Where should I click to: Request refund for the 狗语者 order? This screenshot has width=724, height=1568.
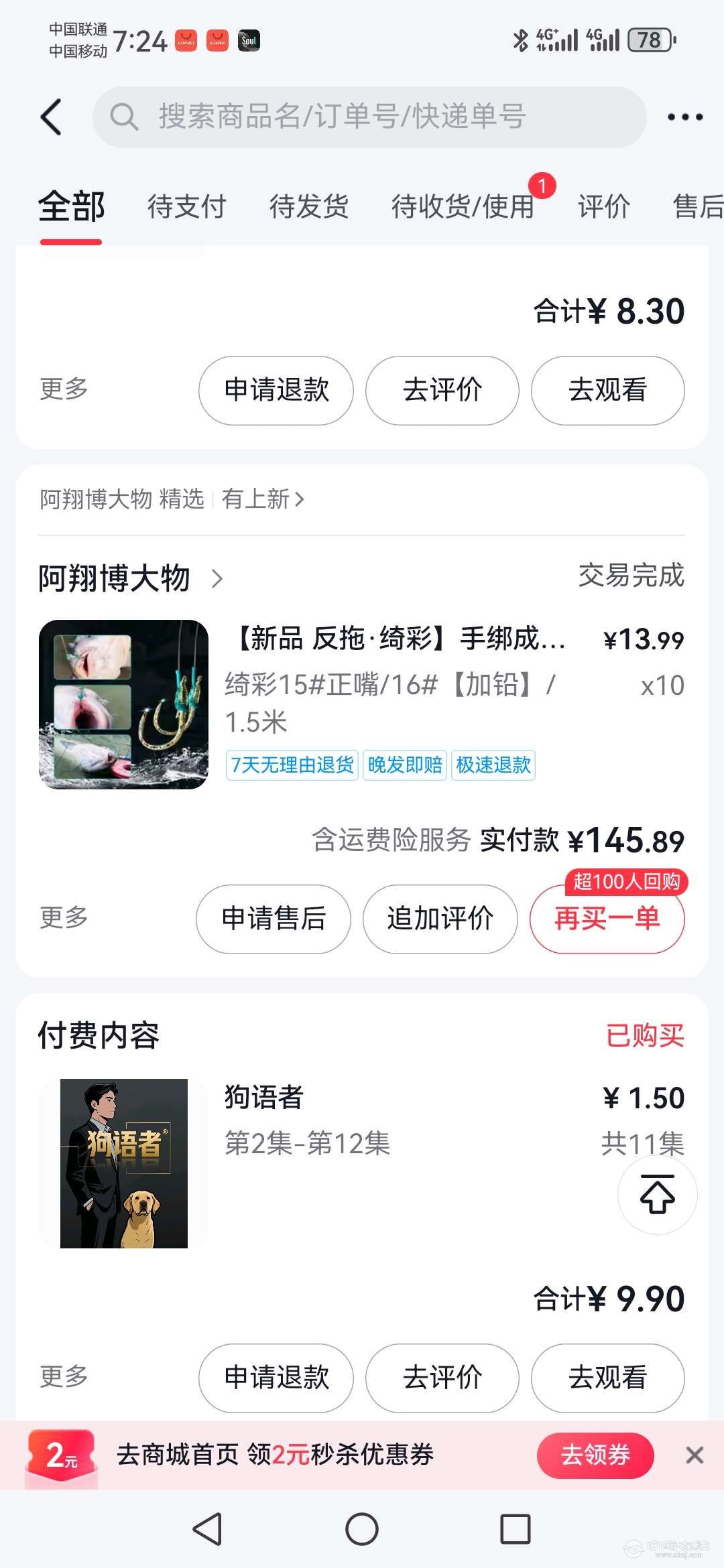276,1378
